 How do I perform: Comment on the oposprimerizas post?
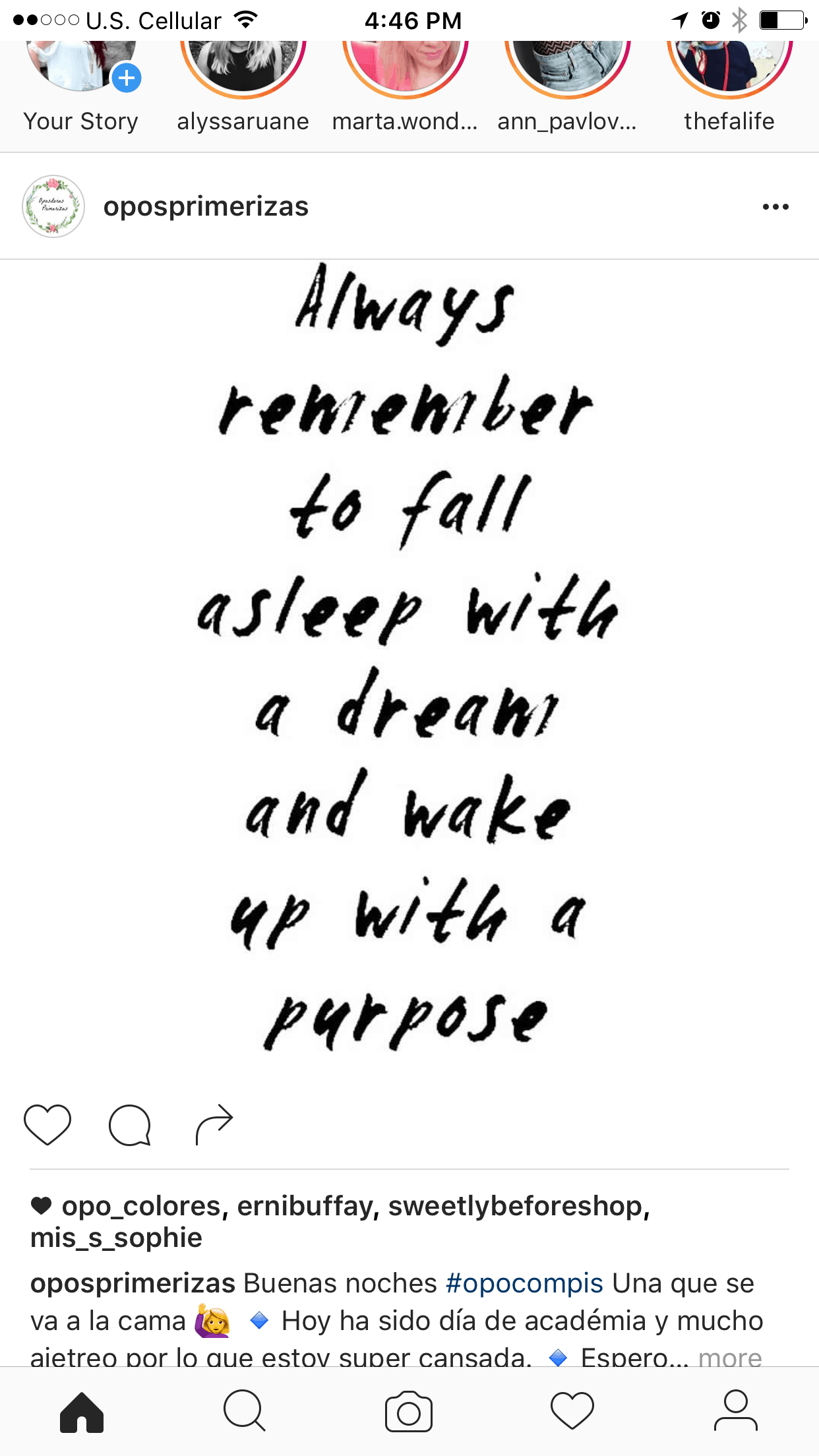coord(130,1125)
